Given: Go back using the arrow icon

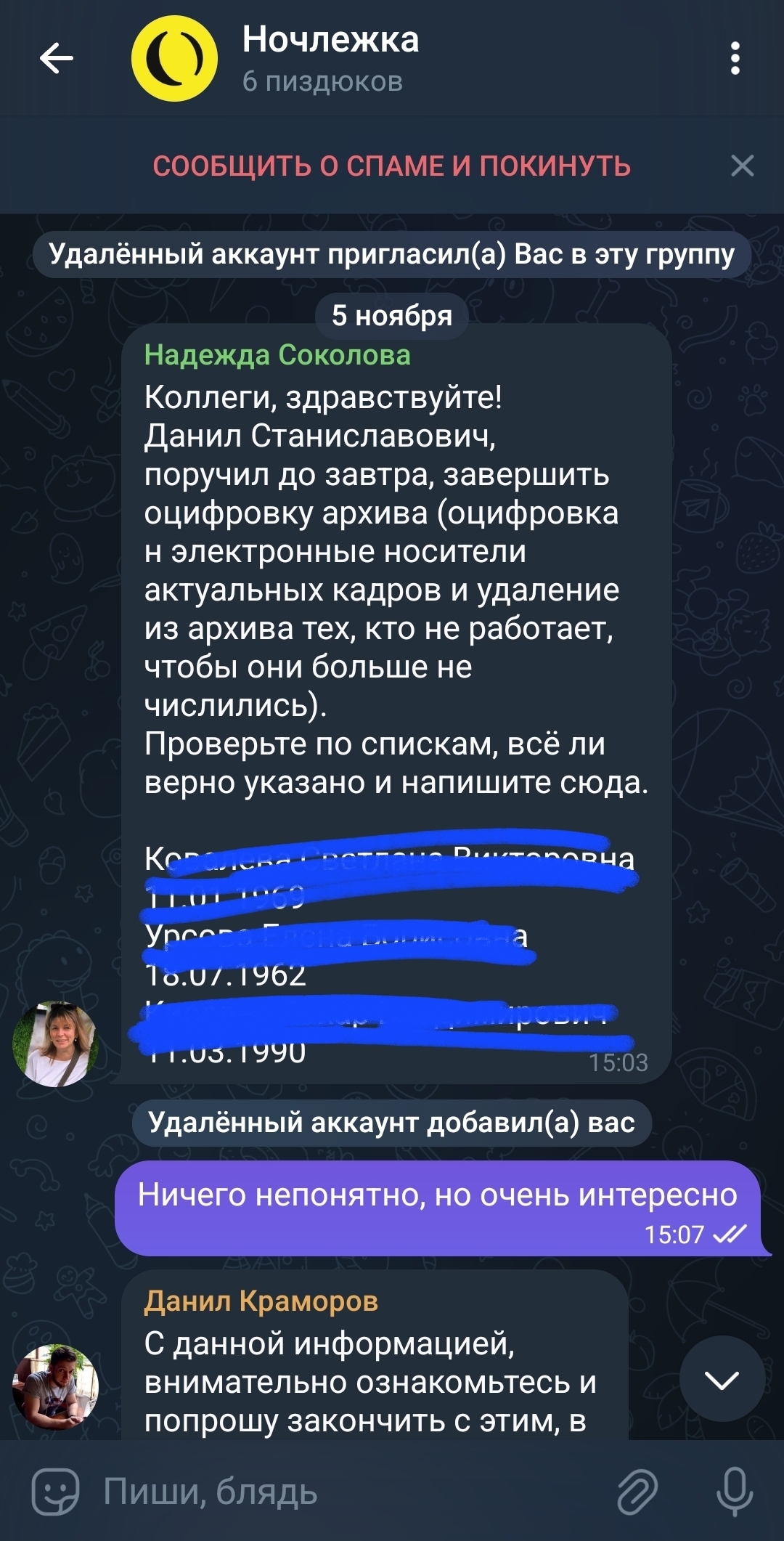Looking at the screenshot, I should tap(57, 58).
